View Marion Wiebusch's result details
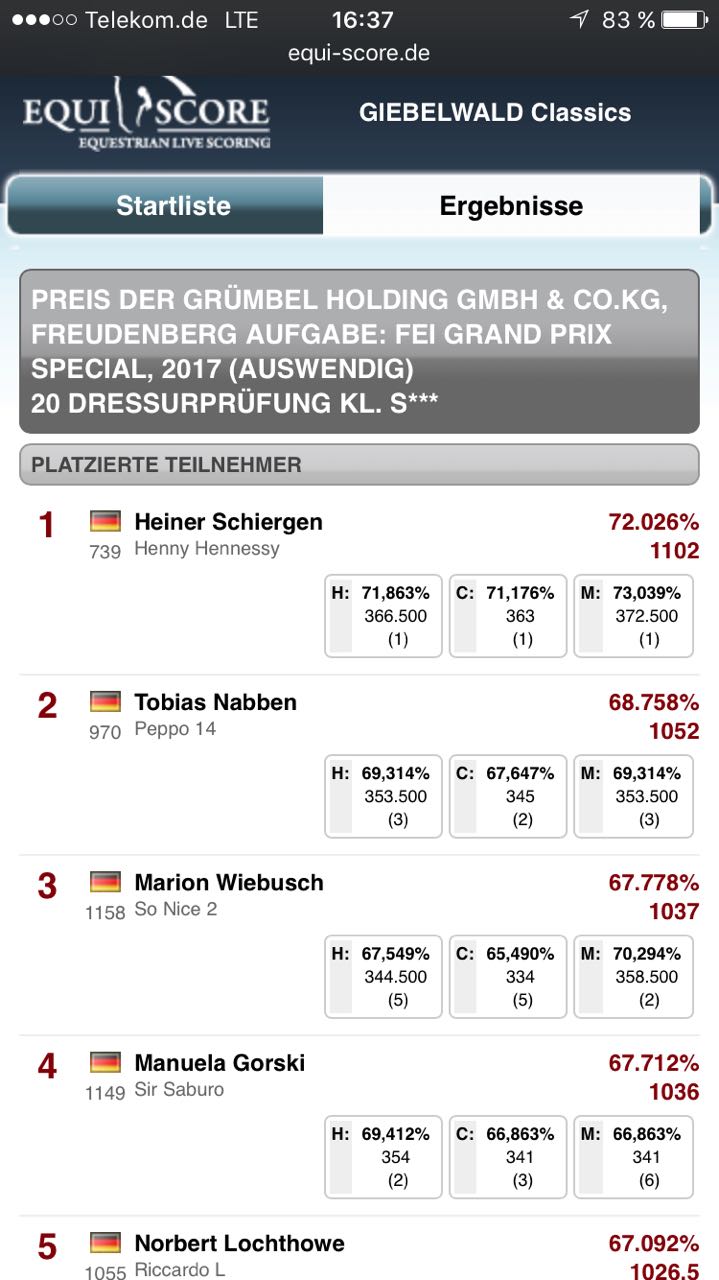The height and width of the screenshot is (1280, 719). pyautogui.click(x=359, y=945)
